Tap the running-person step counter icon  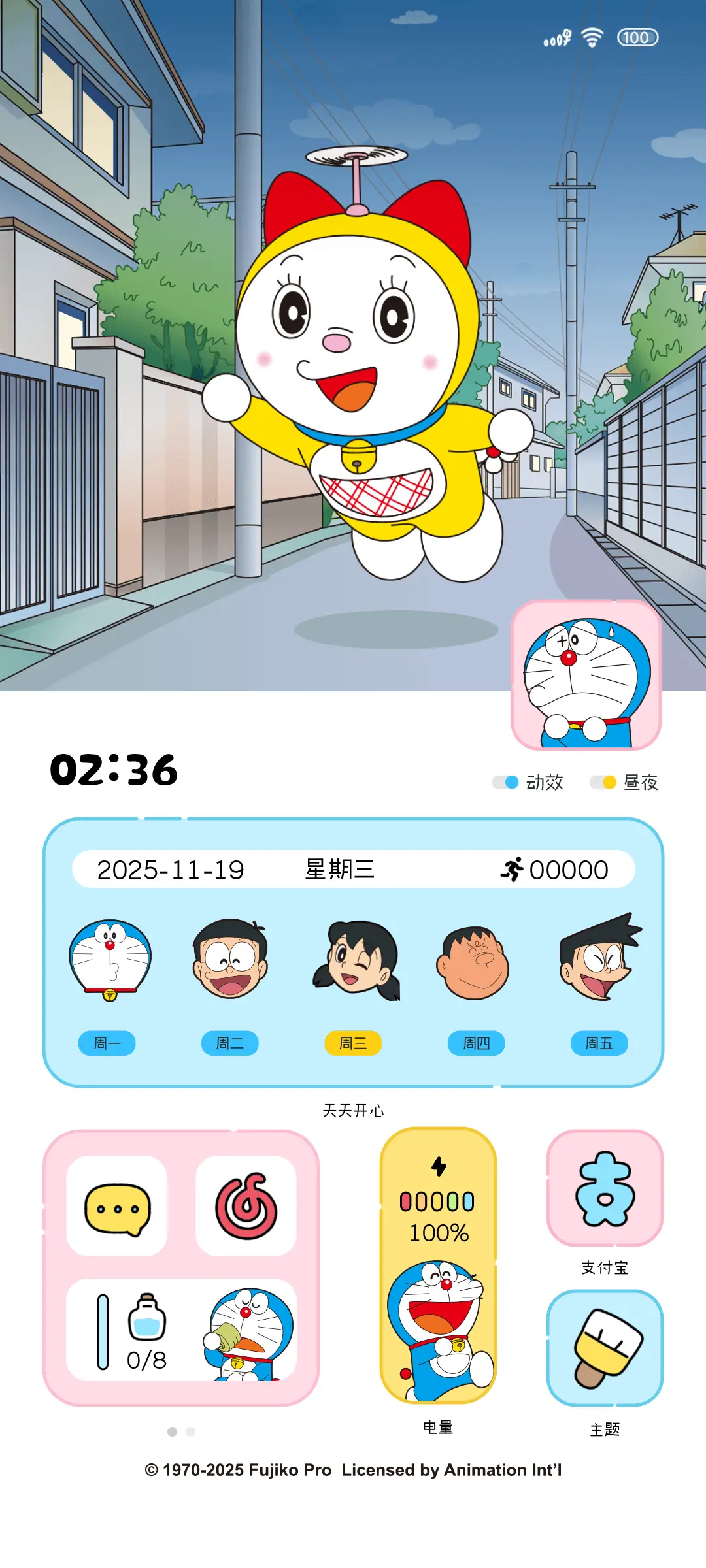(514, 868)
